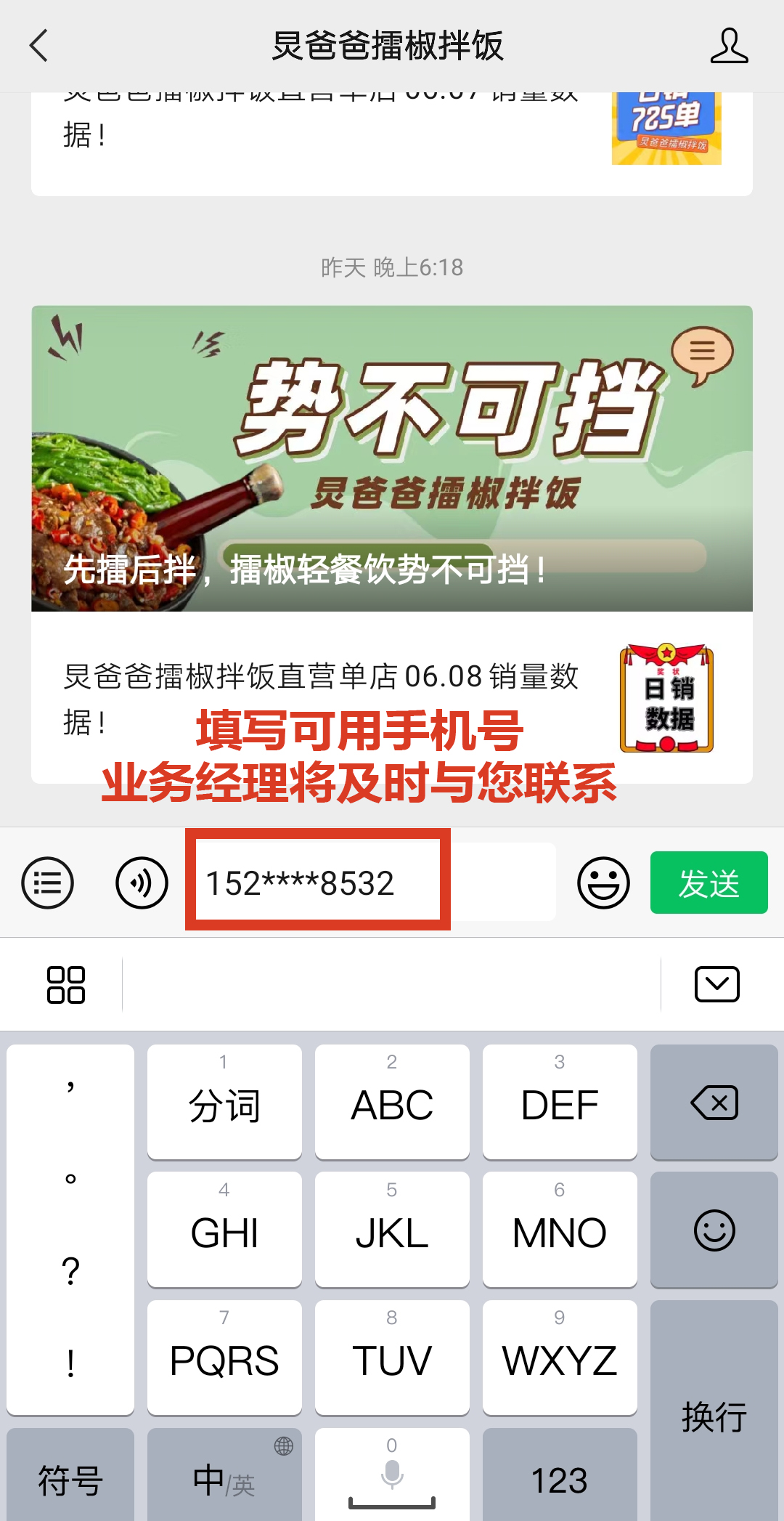Tap the keyboard emoji face key
Image resolution: width=784 pixels, height=1521 pixels.
click(x=714, y=1230)
